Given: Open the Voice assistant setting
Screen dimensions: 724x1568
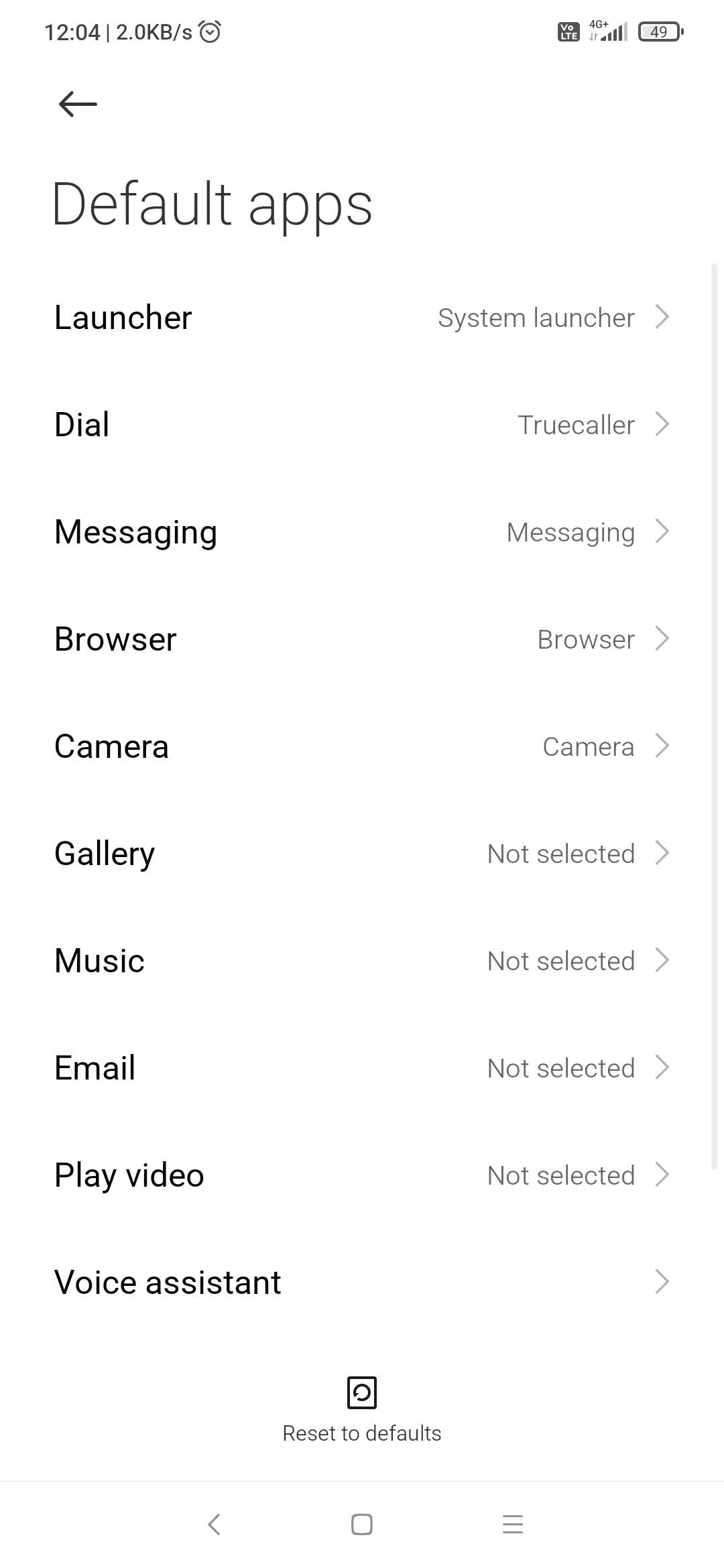Looking at the screenshot, I should click(362, 1283).
